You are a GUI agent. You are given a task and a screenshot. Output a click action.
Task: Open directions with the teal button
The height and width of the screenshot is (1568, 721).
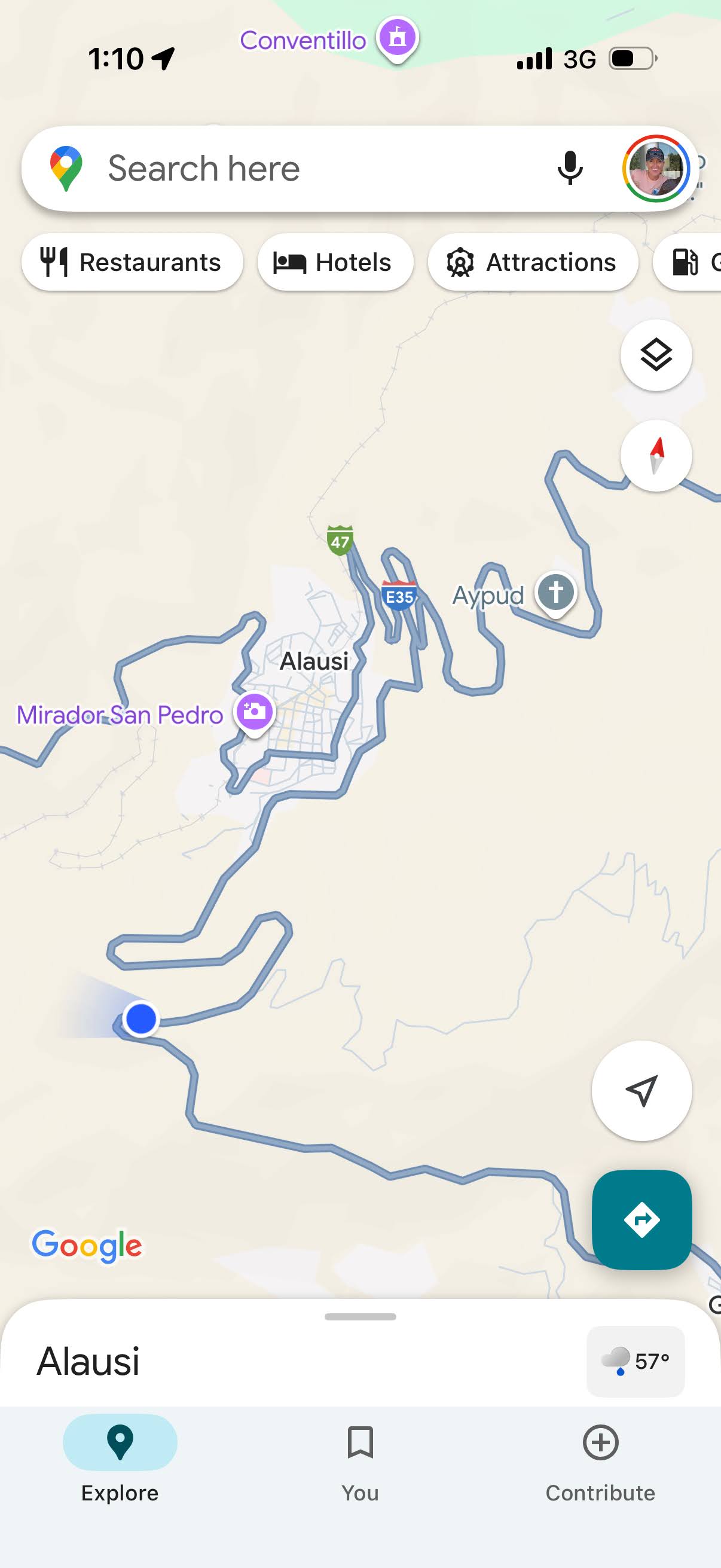(641, 1219)
